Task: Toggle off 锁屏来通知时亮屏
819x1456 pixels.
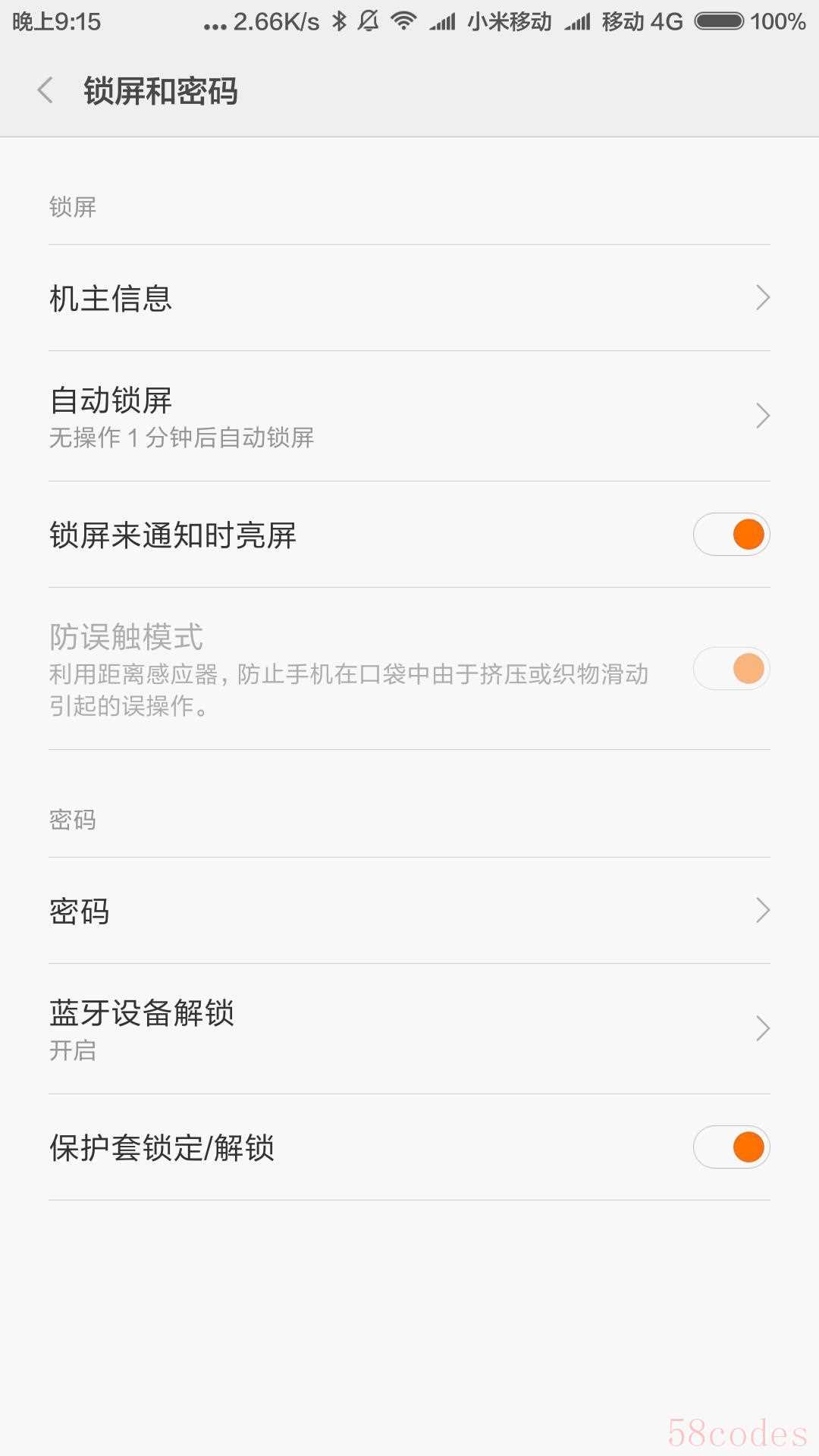Action: [732, 535]
